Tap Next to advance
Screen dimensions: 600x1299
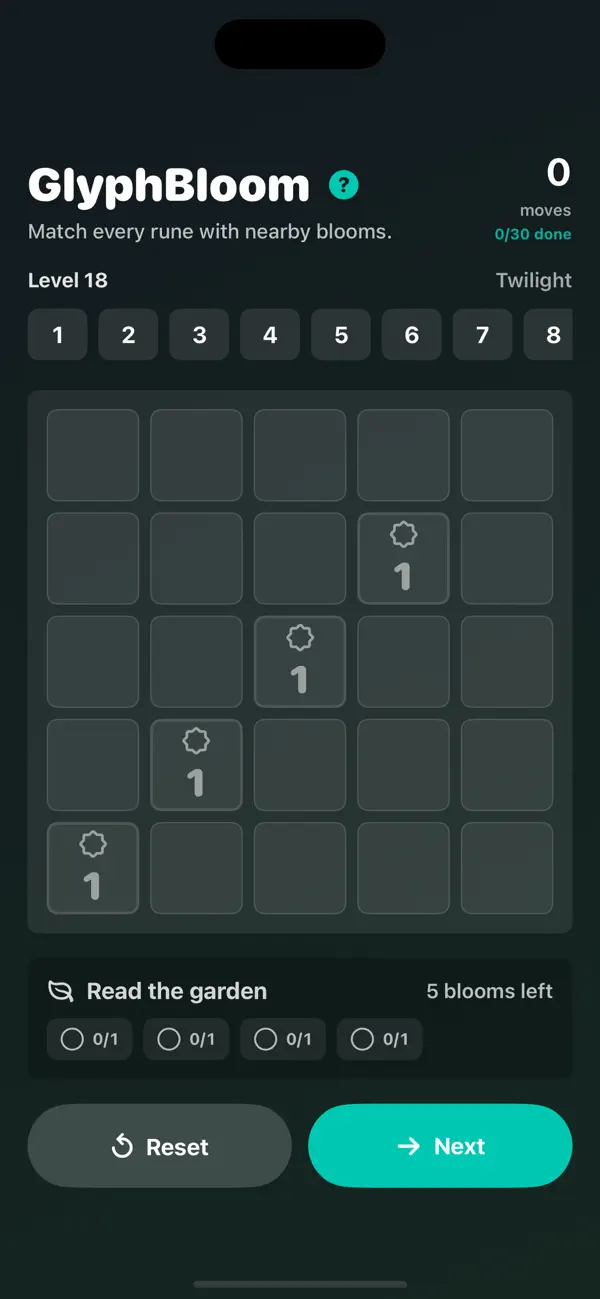click(x=440, y=1146)
